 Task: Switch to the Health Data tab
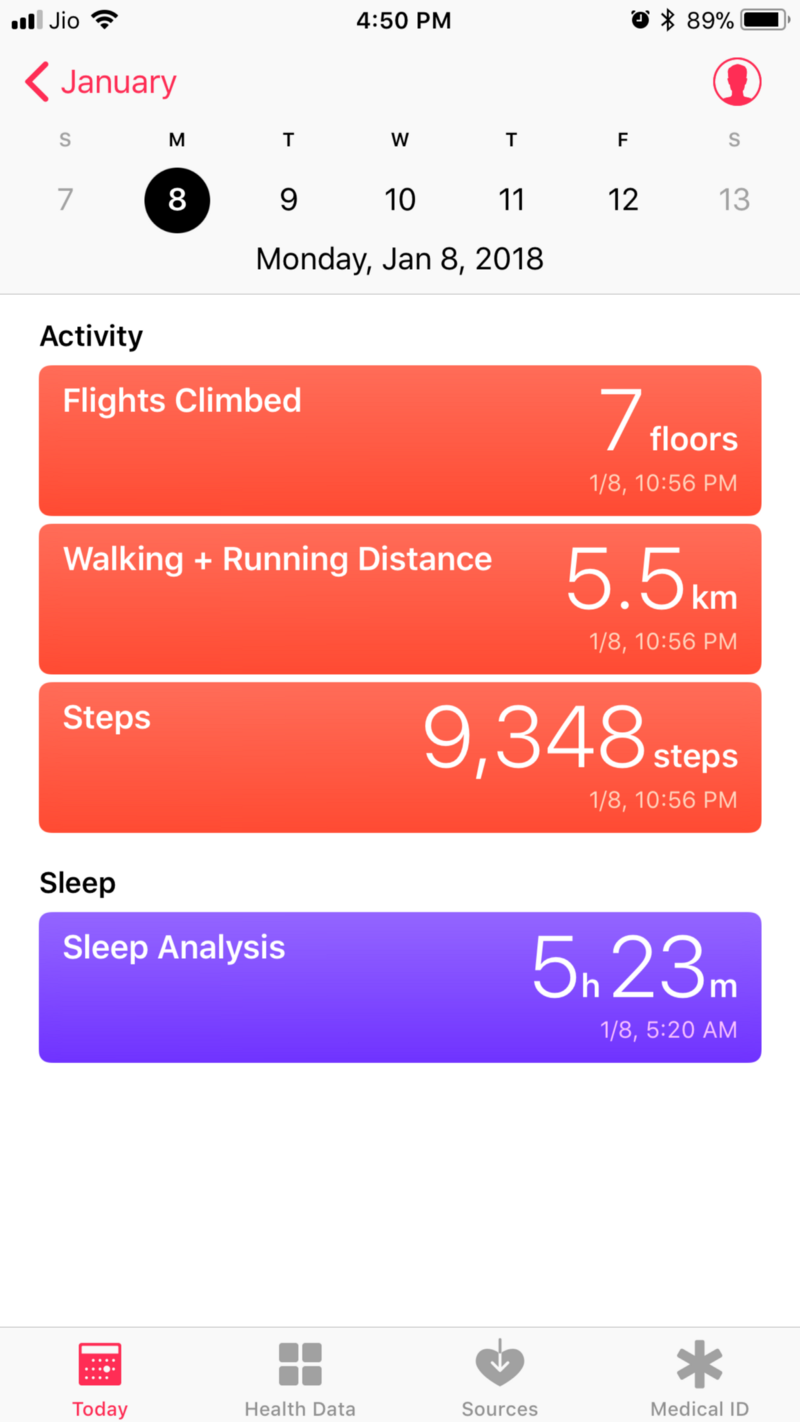300,1379
